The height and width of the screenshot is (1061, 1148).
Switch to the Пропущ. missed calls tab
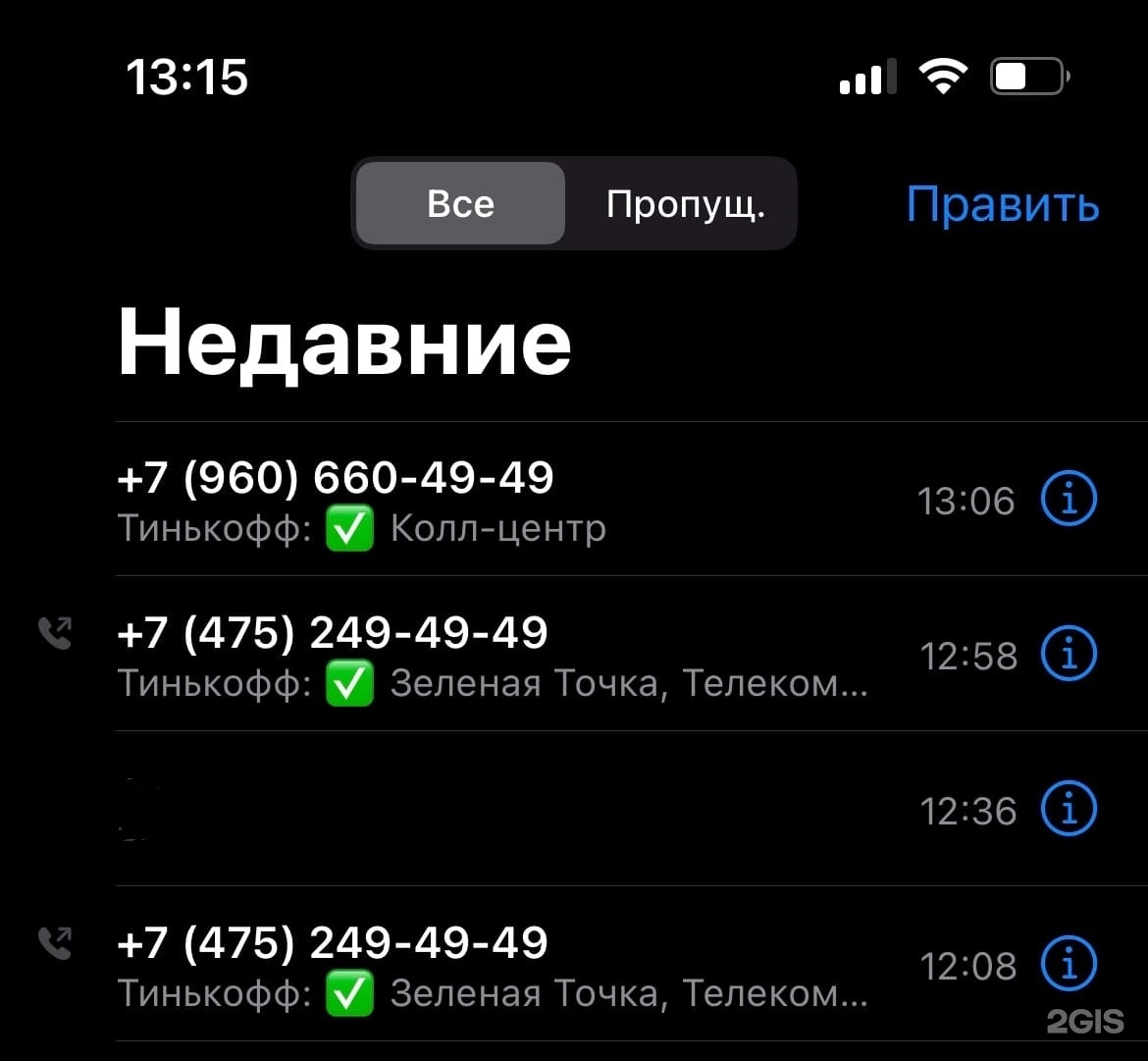pos(685,203)
